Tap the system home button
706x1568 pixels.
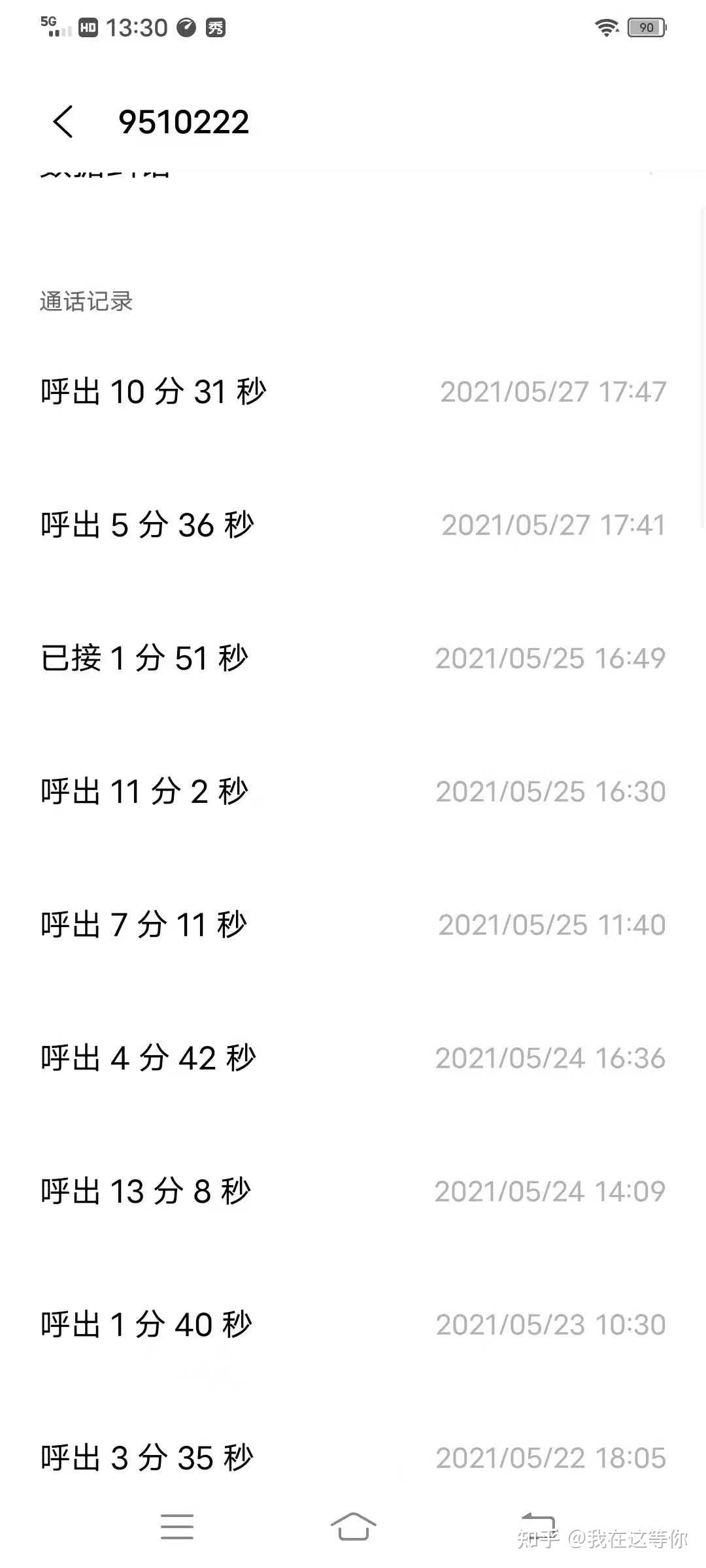coord(353,1526)
